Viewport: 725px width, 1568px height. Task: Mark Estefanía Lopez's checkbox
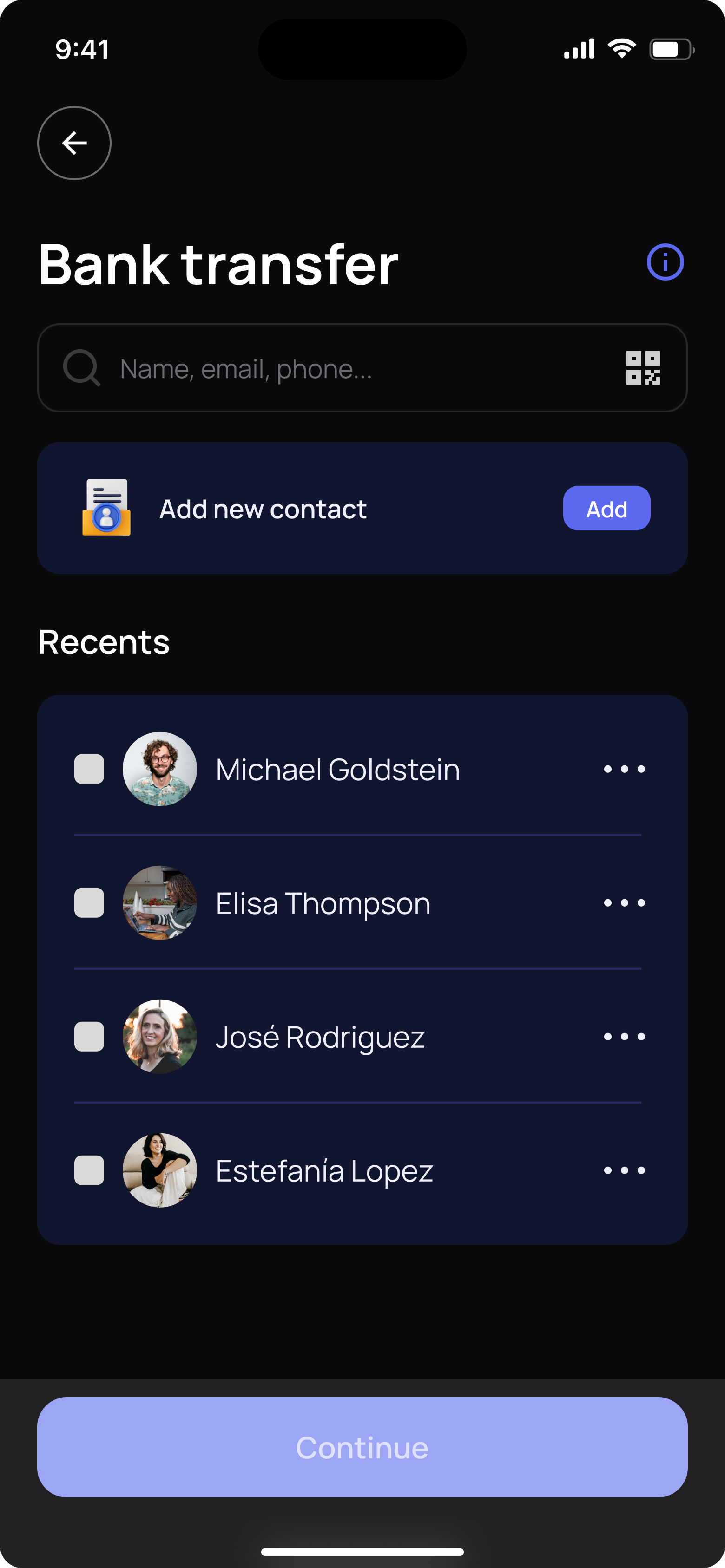[x=89, y=1170]
